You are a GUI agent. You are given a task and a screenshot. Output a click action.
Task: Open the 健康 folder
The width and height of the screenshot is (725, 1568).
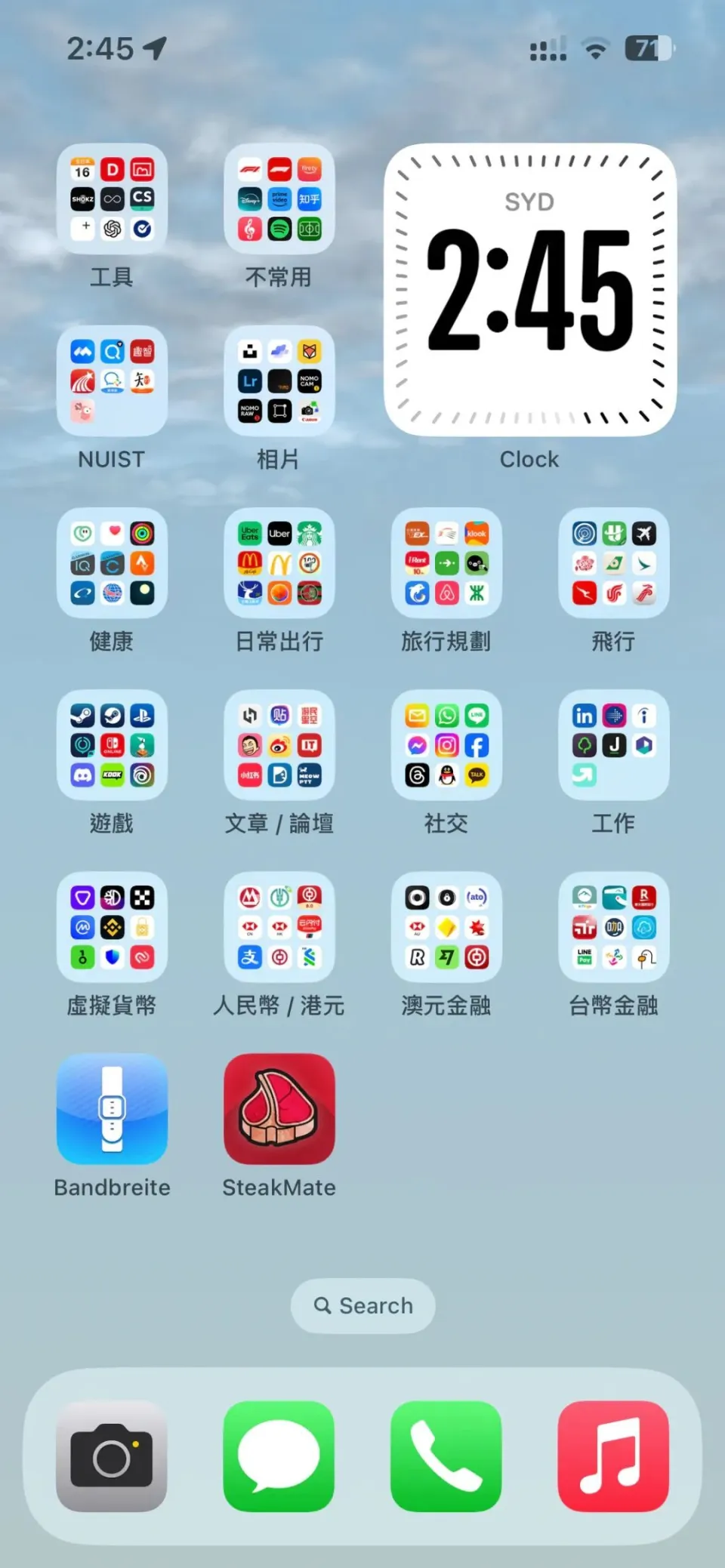(112, 563)
